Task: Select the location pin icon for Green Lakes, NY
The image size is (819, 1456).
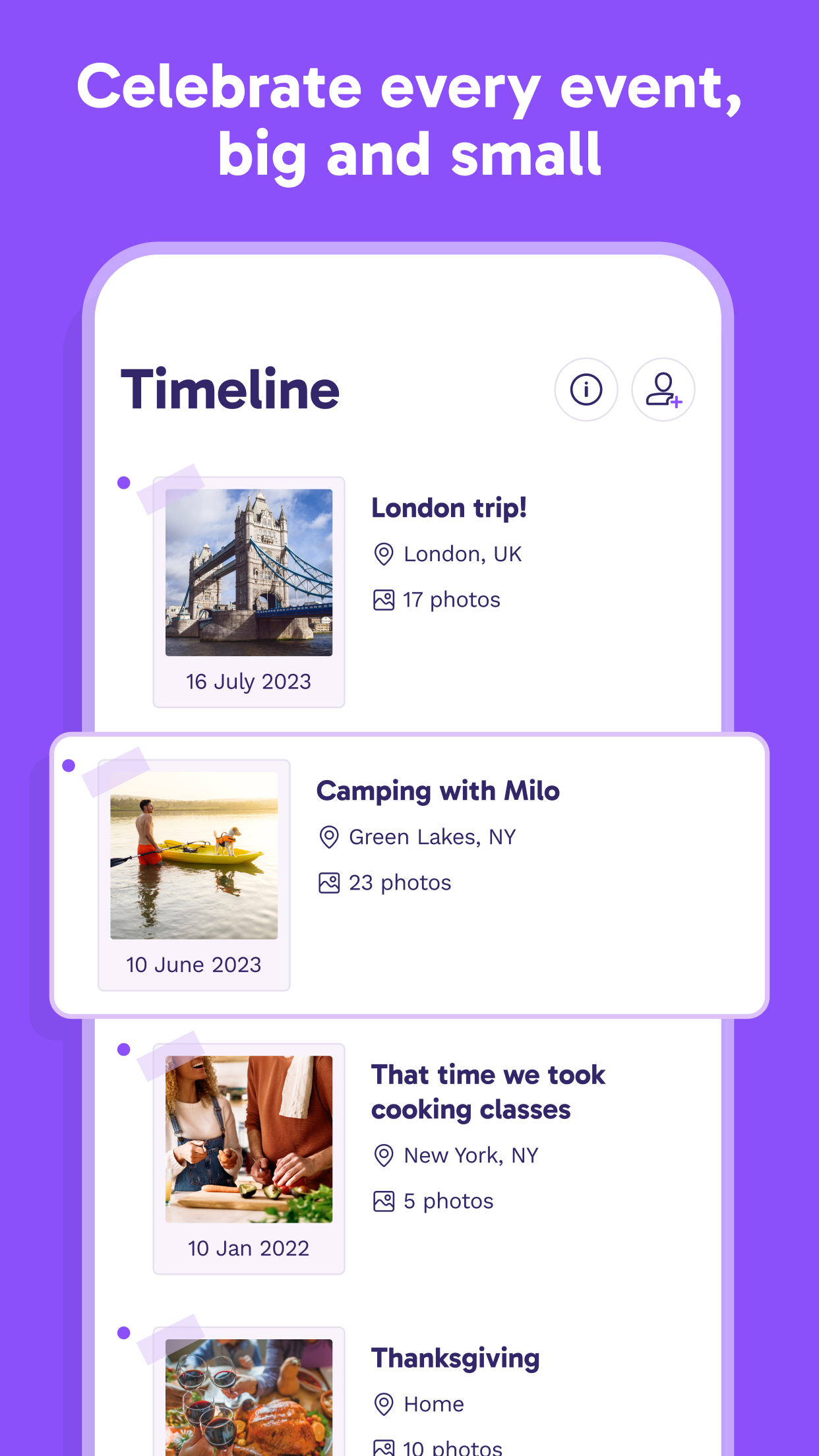Action: tap(328, 836)
